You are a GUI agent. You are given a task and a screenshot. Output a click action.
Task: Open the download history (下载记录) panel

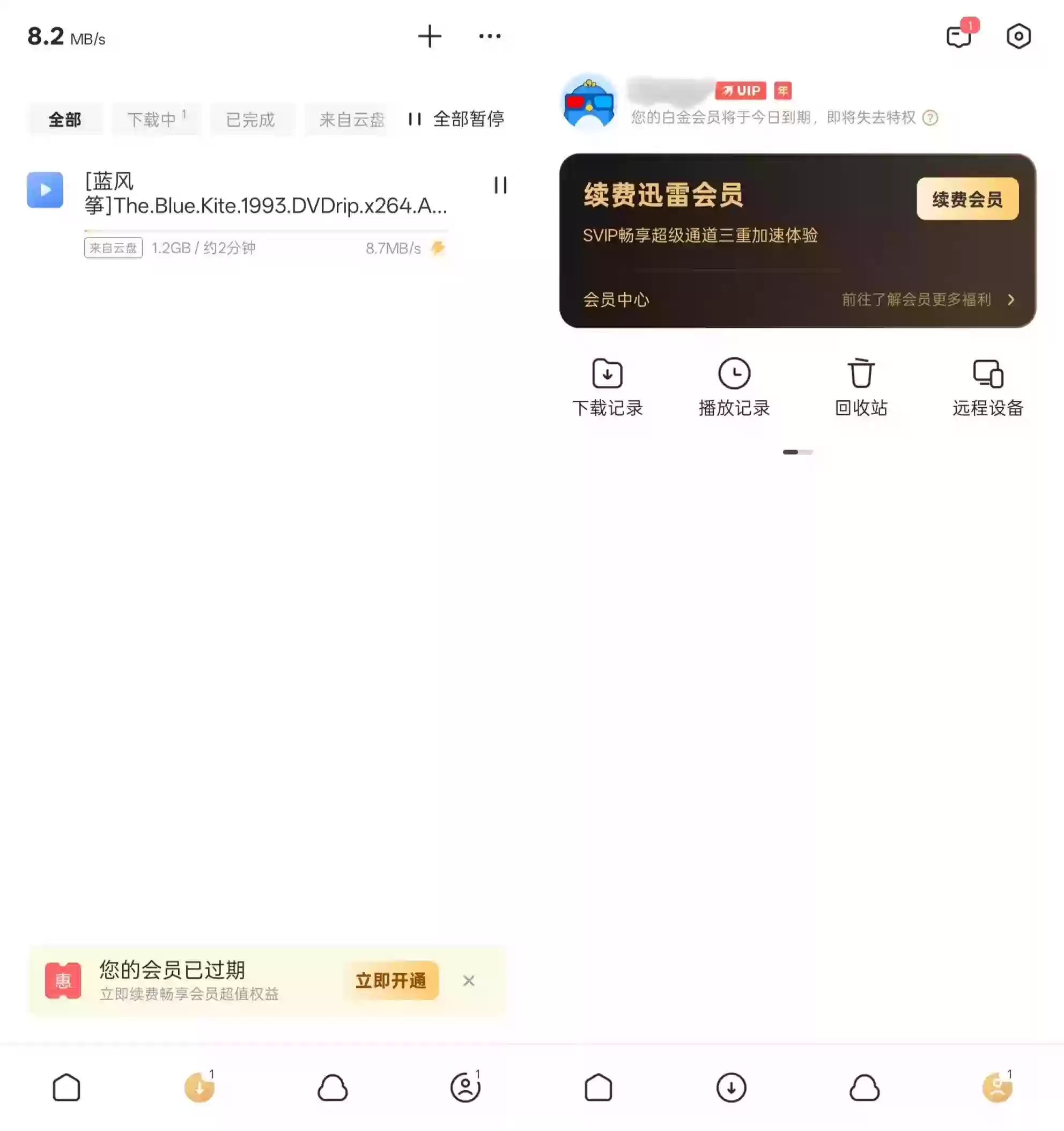(608, 387)
